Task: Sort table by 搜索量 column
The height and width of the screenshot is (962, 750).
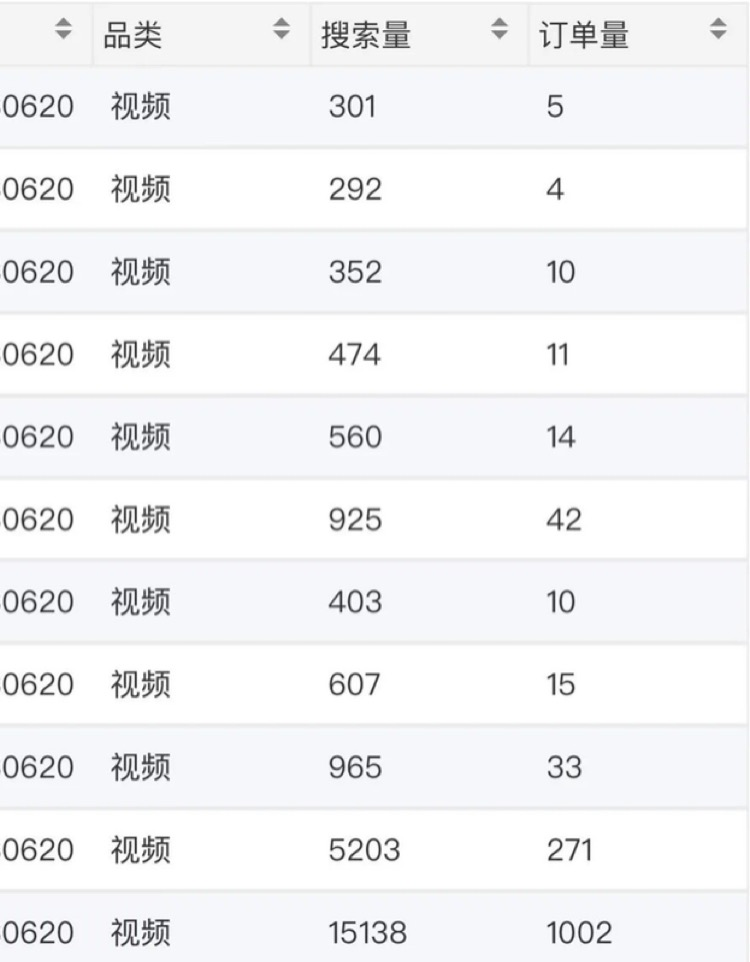Action: (x=499, y=32)
